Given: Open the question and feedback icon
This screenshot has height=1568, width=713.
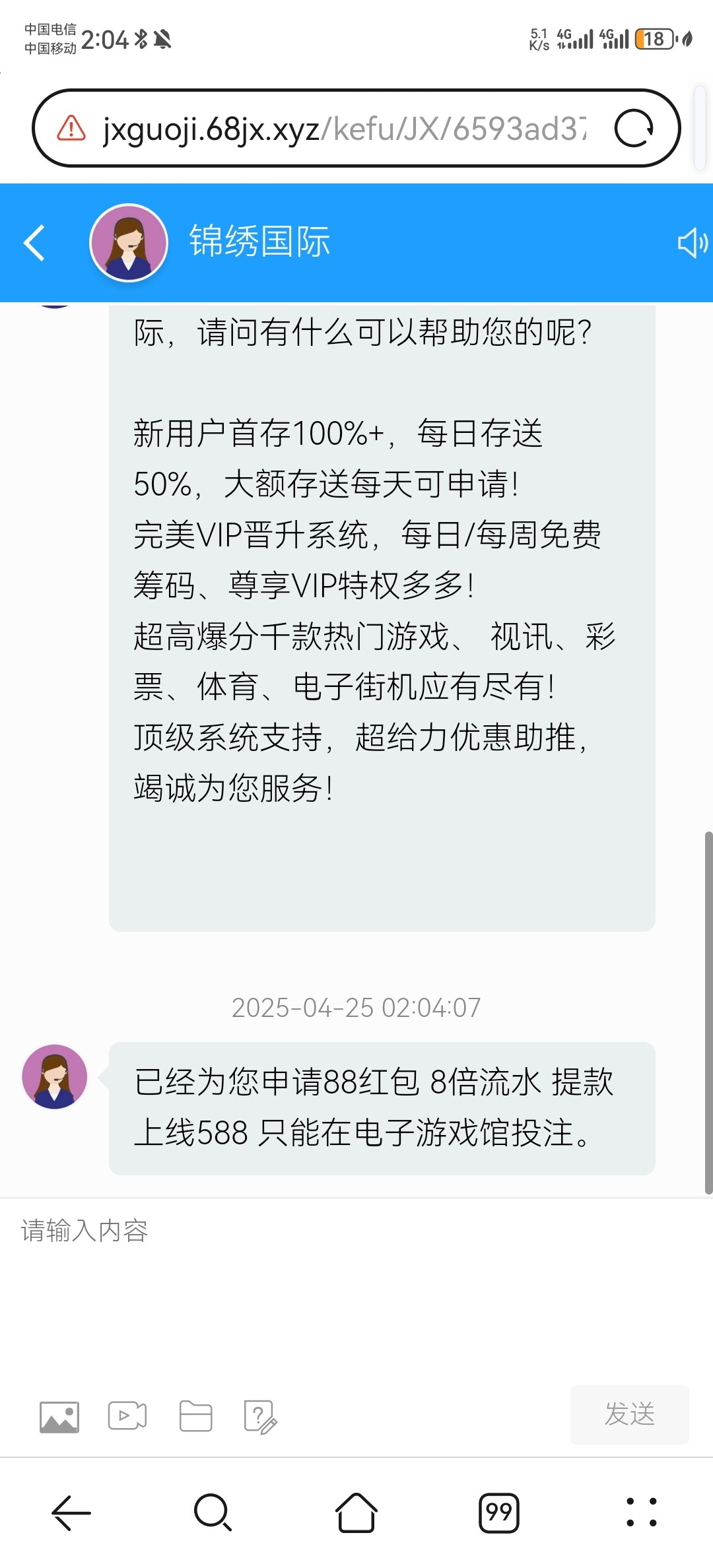Looking at the screenshot, I should 260,1417.
